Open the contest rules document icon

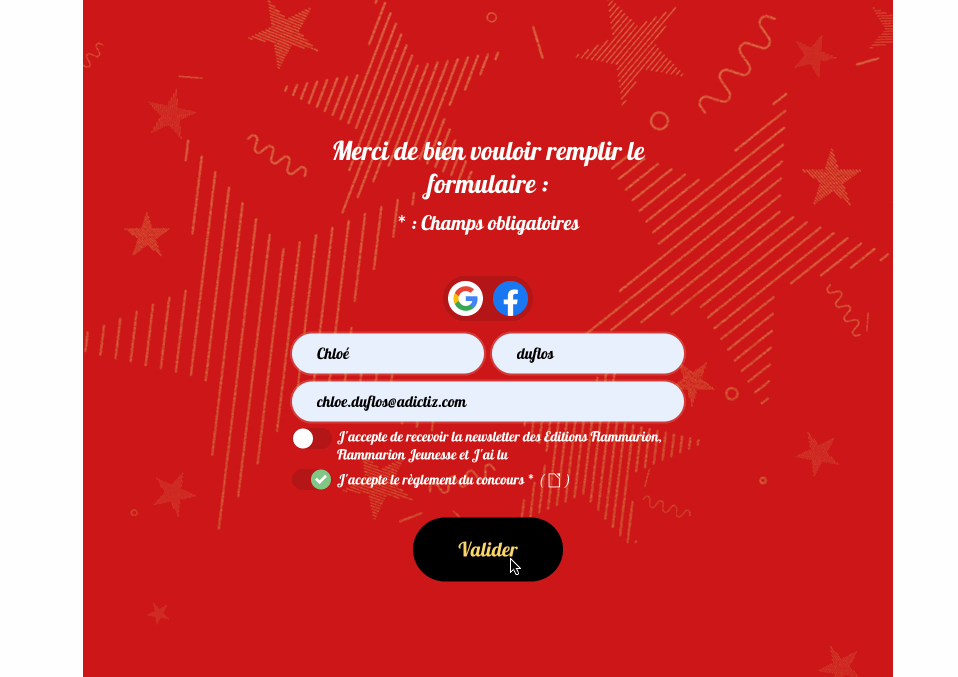pyautogui.click(x=555, y=480)
